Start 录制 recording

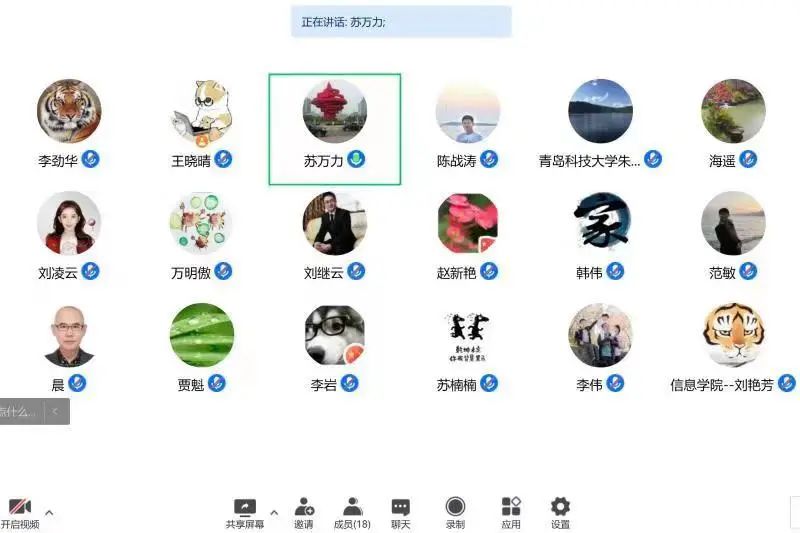[455, 512]
